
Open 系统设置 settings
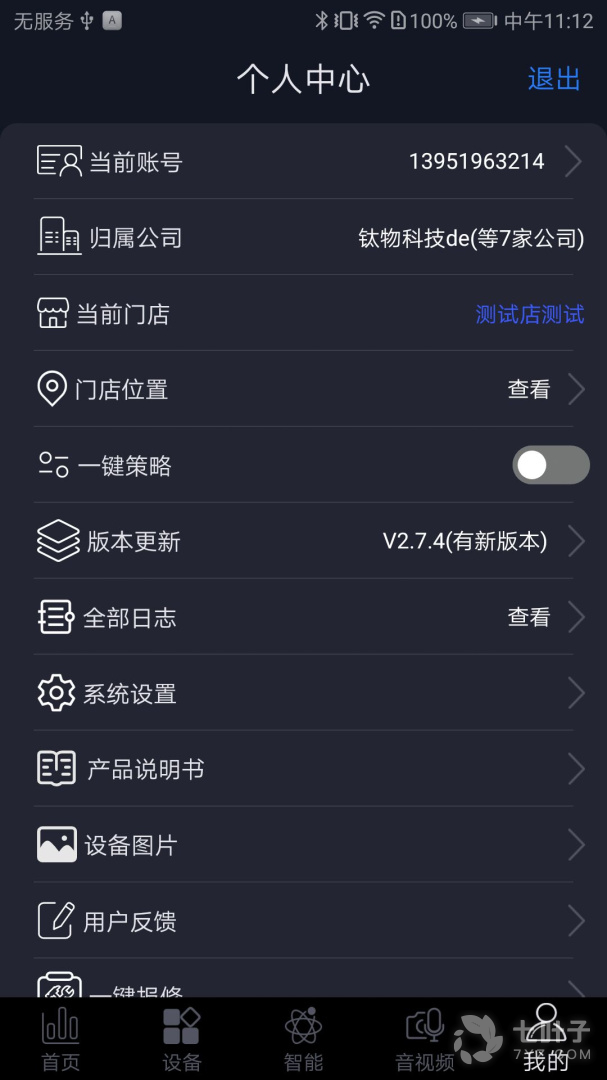point(304,693)
